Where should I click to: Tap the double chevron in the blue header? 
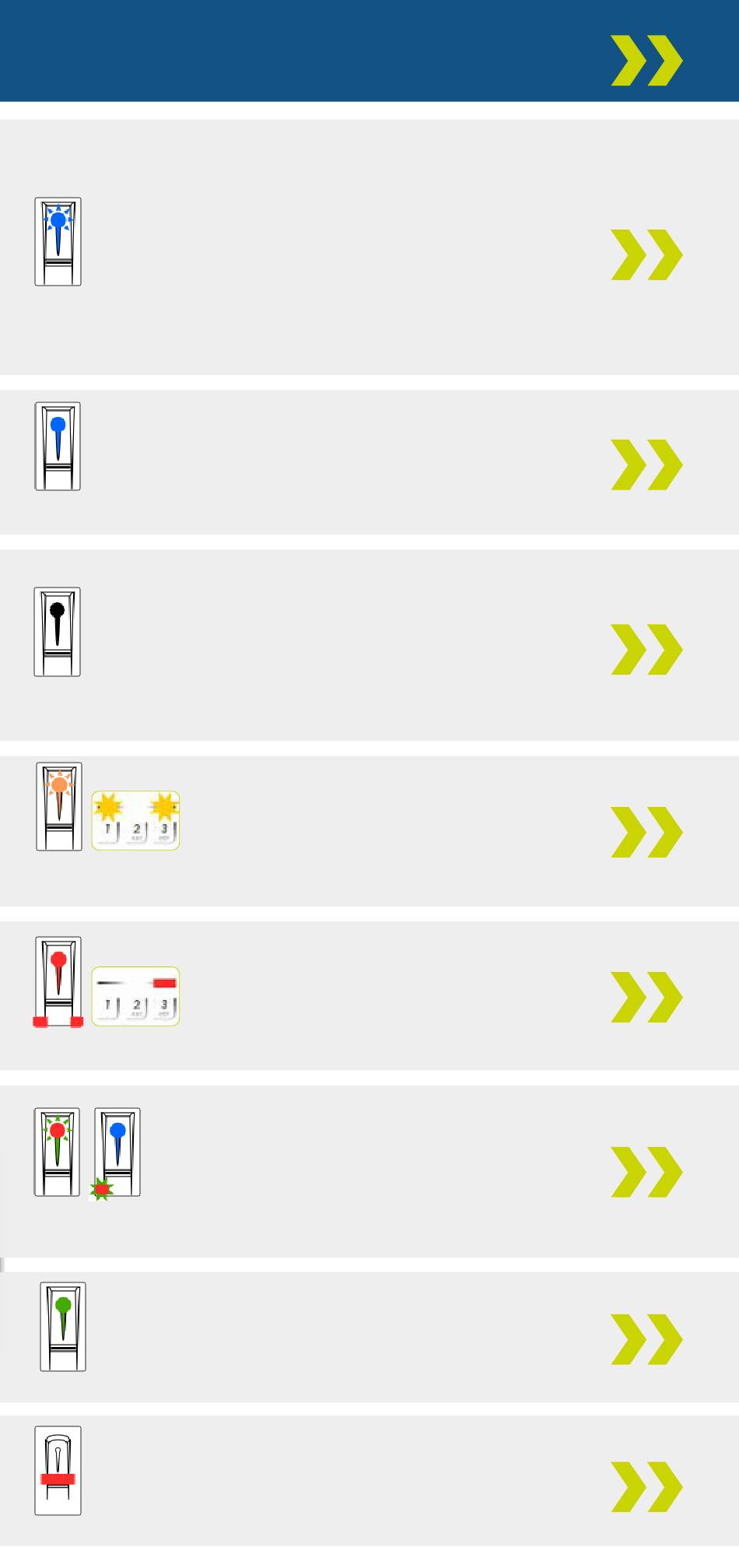tap(646, 60)
